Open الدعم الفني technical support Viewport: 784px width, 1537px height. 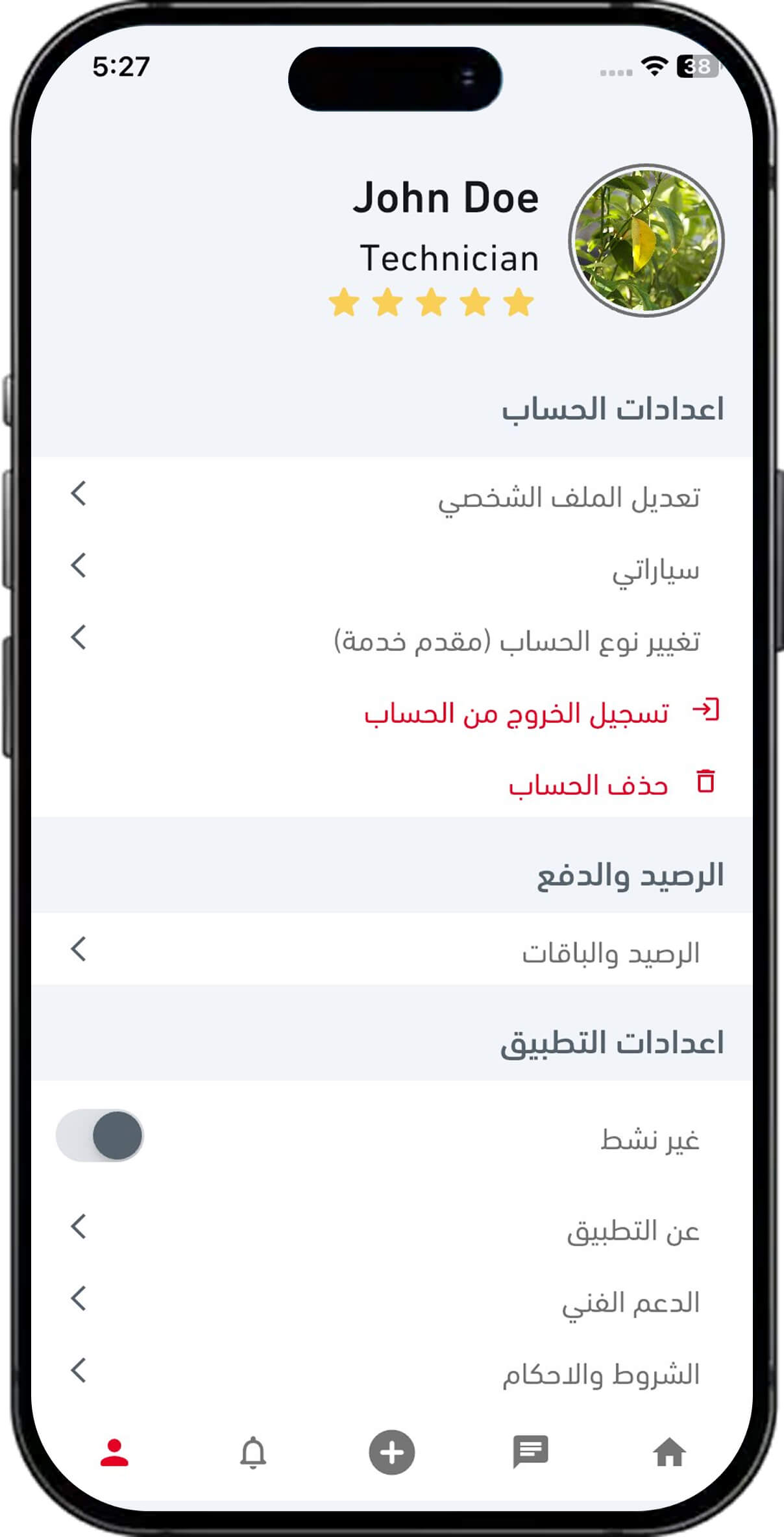(x=391, y=1300)
